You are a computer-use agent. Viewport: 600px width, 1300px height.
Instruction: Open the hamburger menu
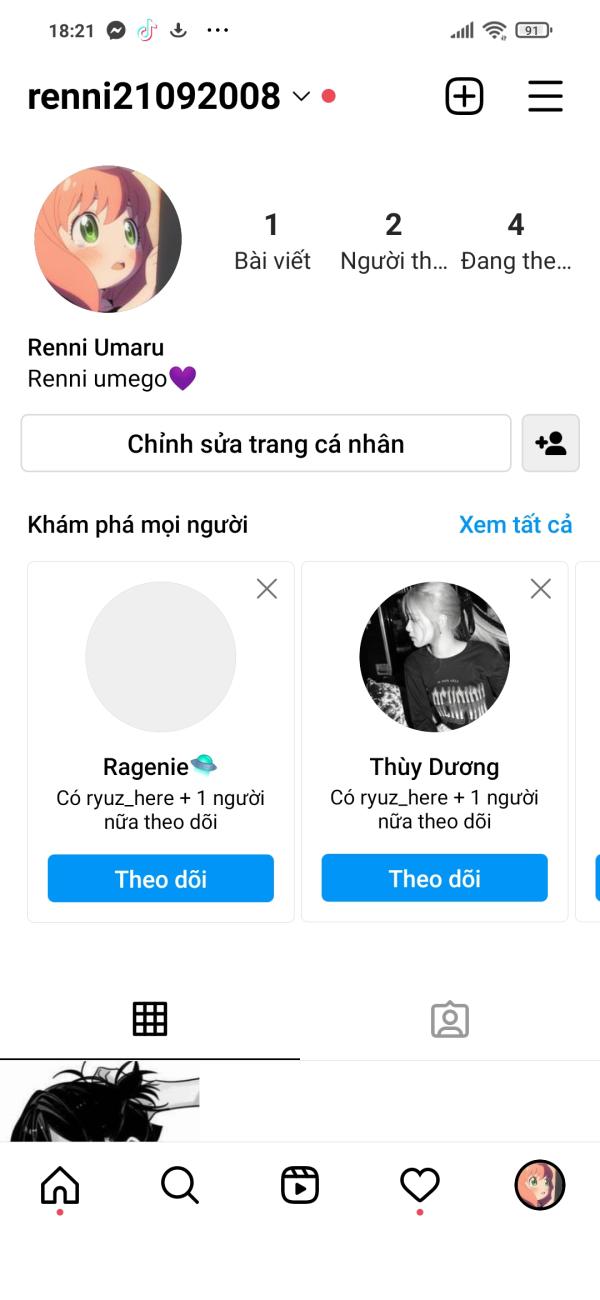[545, 96]
